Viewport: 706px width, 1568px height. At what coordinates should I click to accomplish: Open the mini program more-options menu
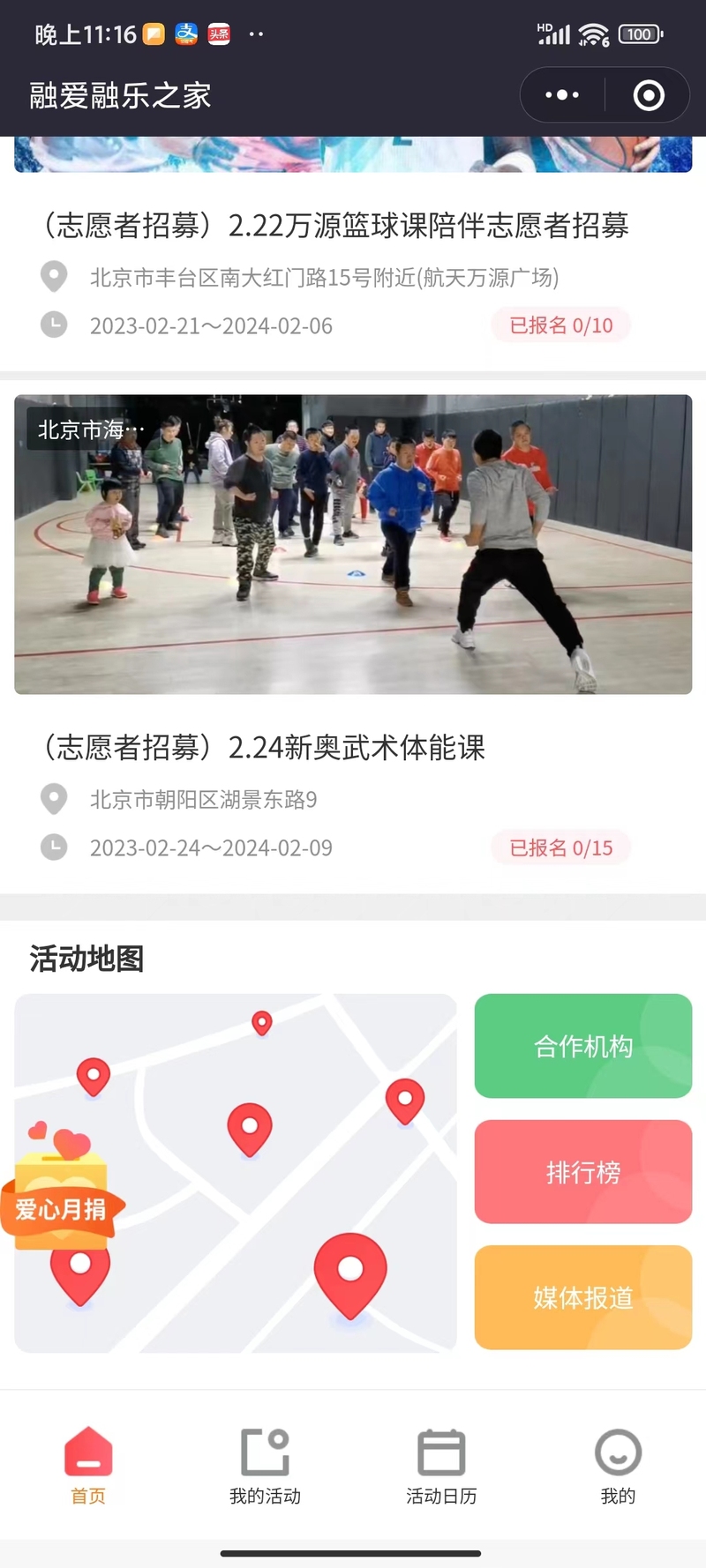click(562, 95)
